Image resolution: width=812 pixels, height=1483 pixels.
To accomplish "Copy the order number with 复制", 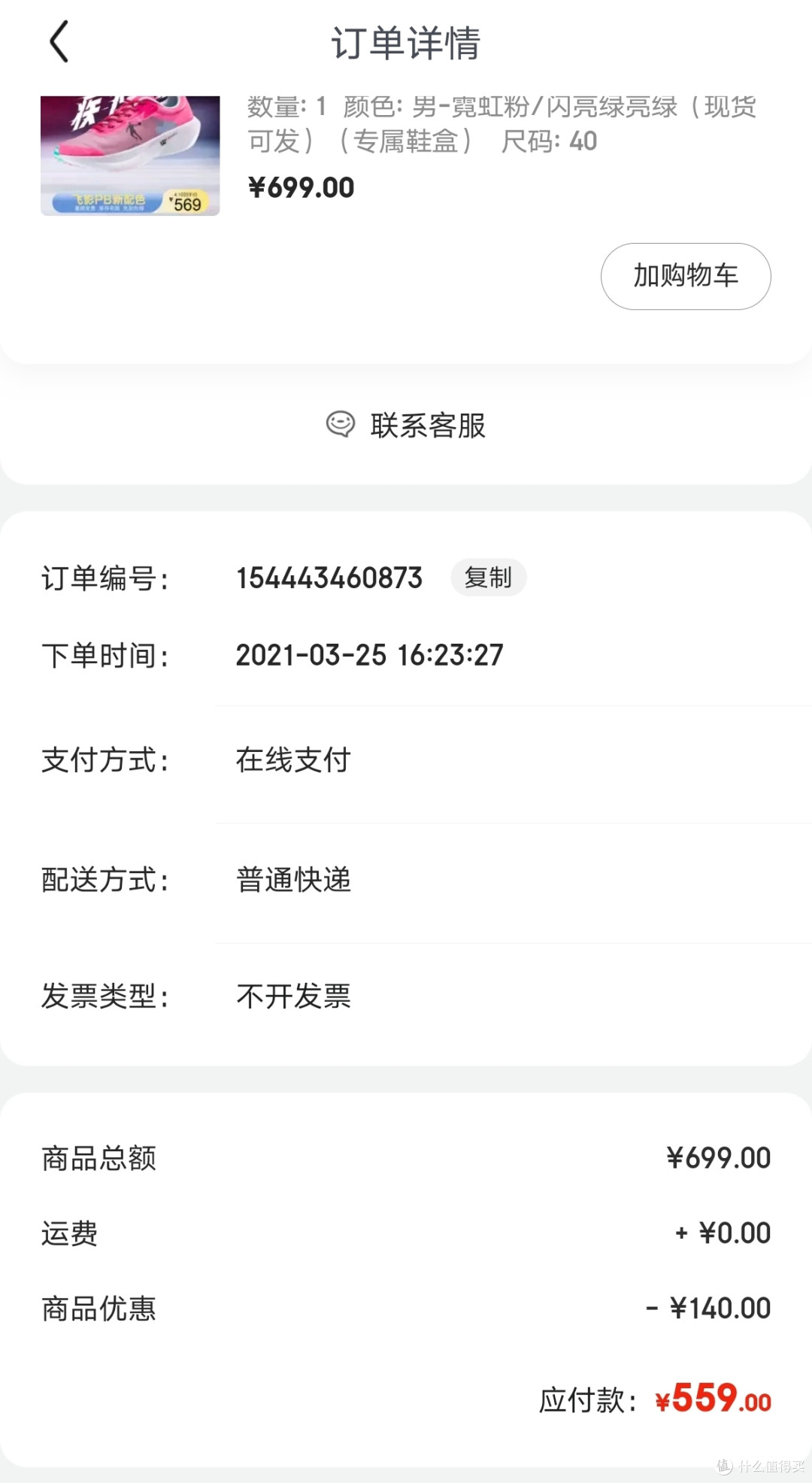I will [488, 578].
